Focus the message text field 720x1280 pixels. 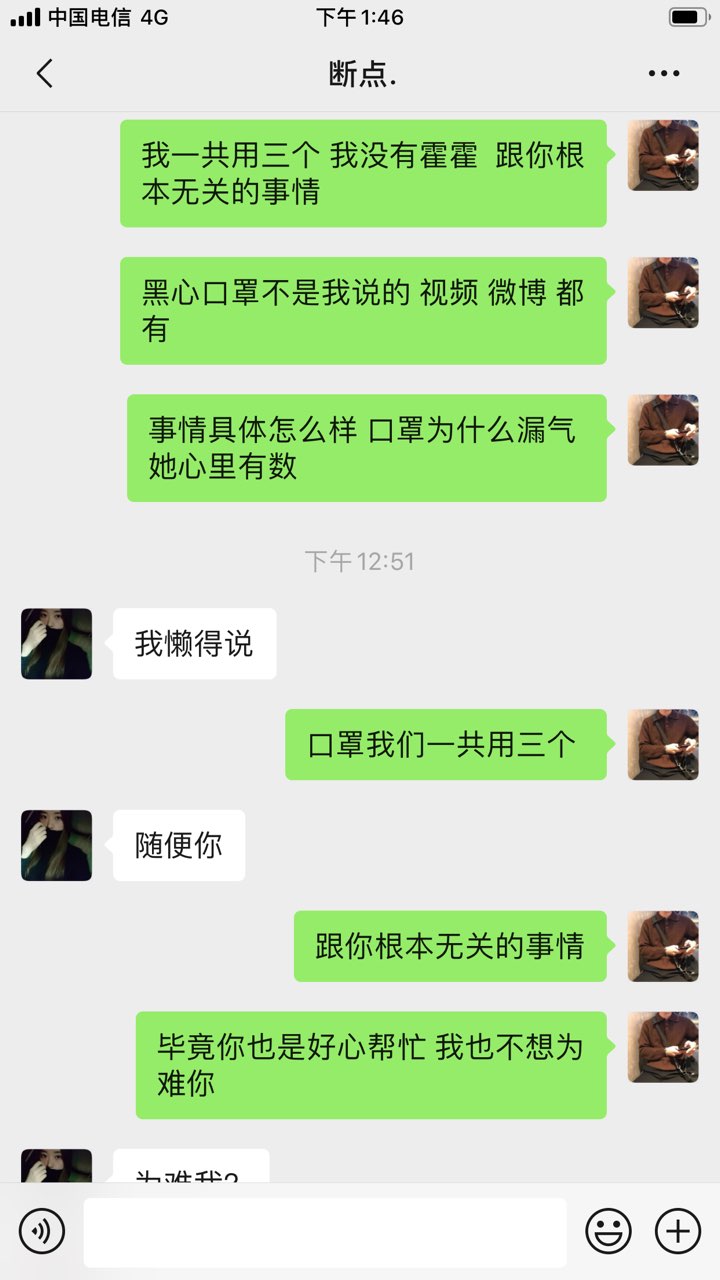click(x=325, y=1232)
